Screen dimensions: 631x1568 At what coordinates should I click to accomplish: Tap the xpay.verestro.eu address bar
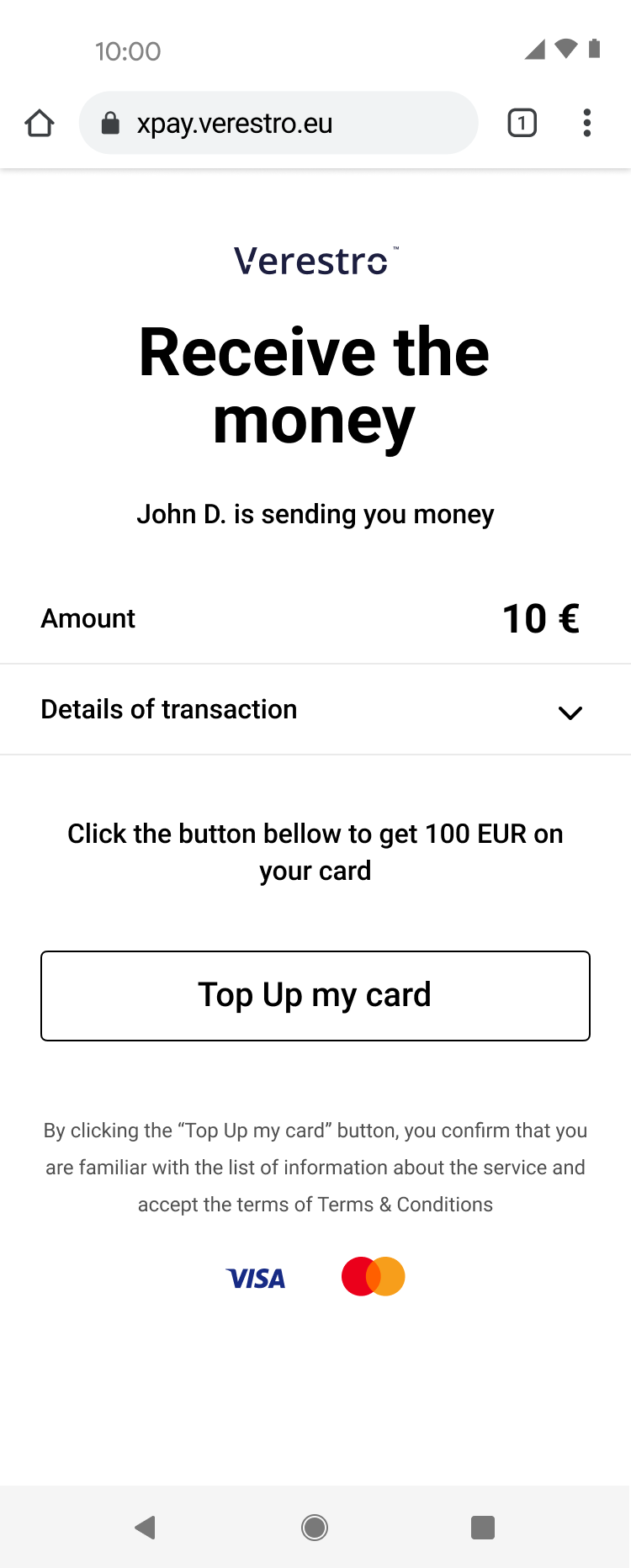click(278, 123)
